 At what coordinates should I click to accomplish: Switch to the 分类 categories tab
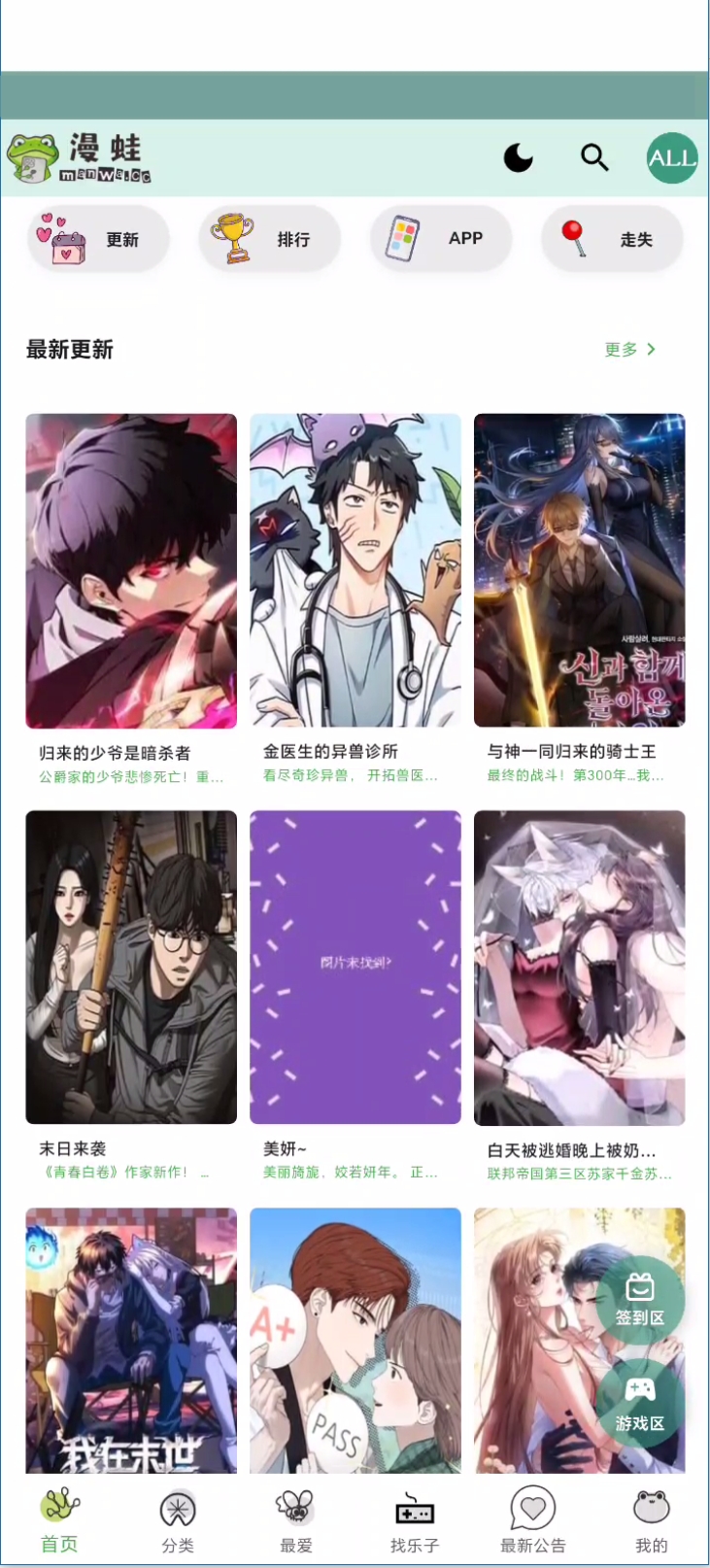coord(178,1522)
